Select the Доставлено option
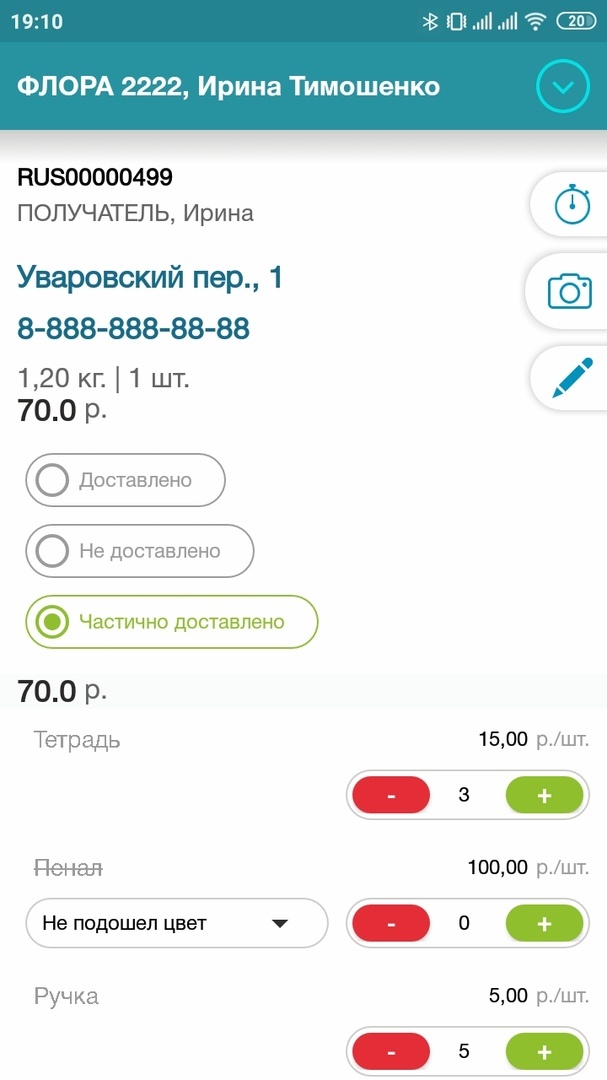607x1080 pixels. click(x=125, y=480)
